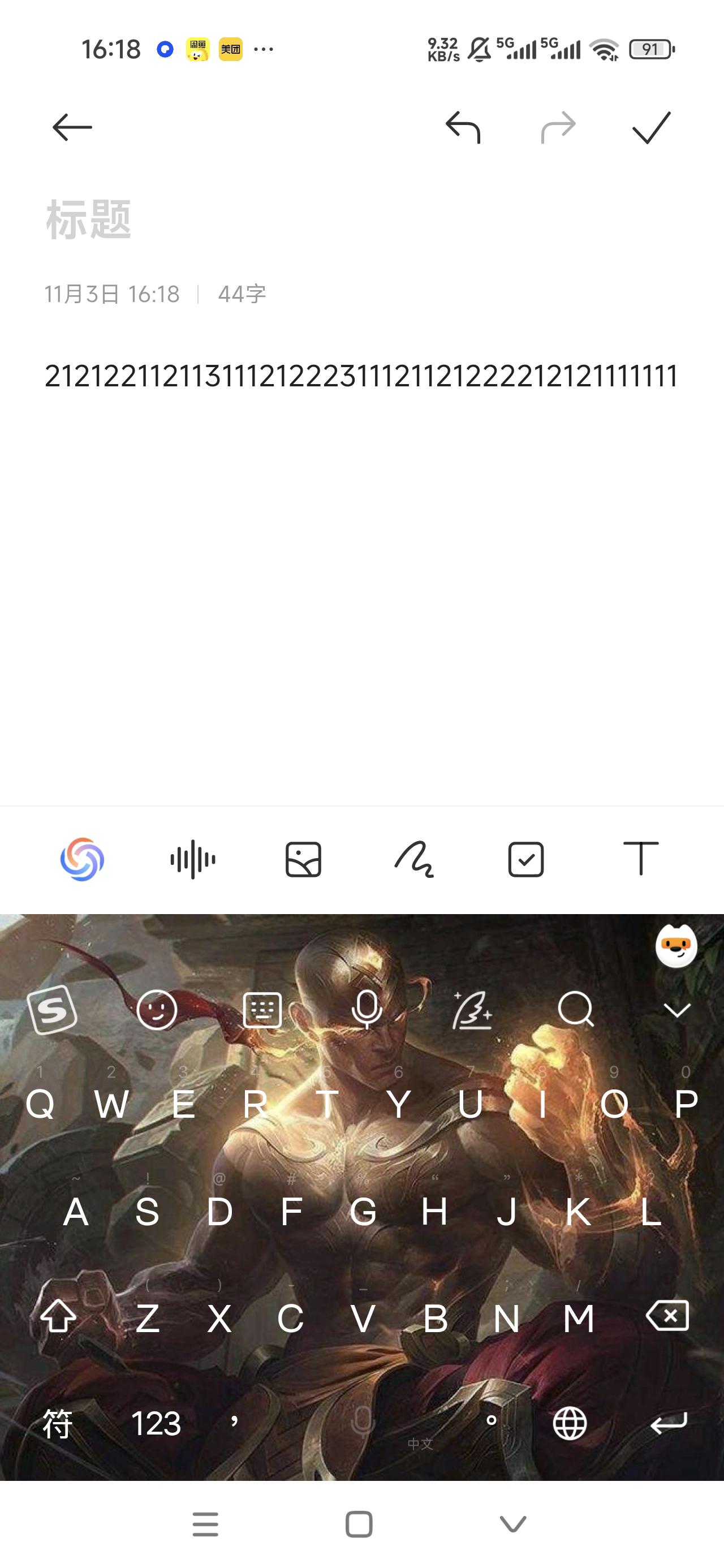Start a voice recording note
The image size is (724, 1568).
(x=193, y=859)
